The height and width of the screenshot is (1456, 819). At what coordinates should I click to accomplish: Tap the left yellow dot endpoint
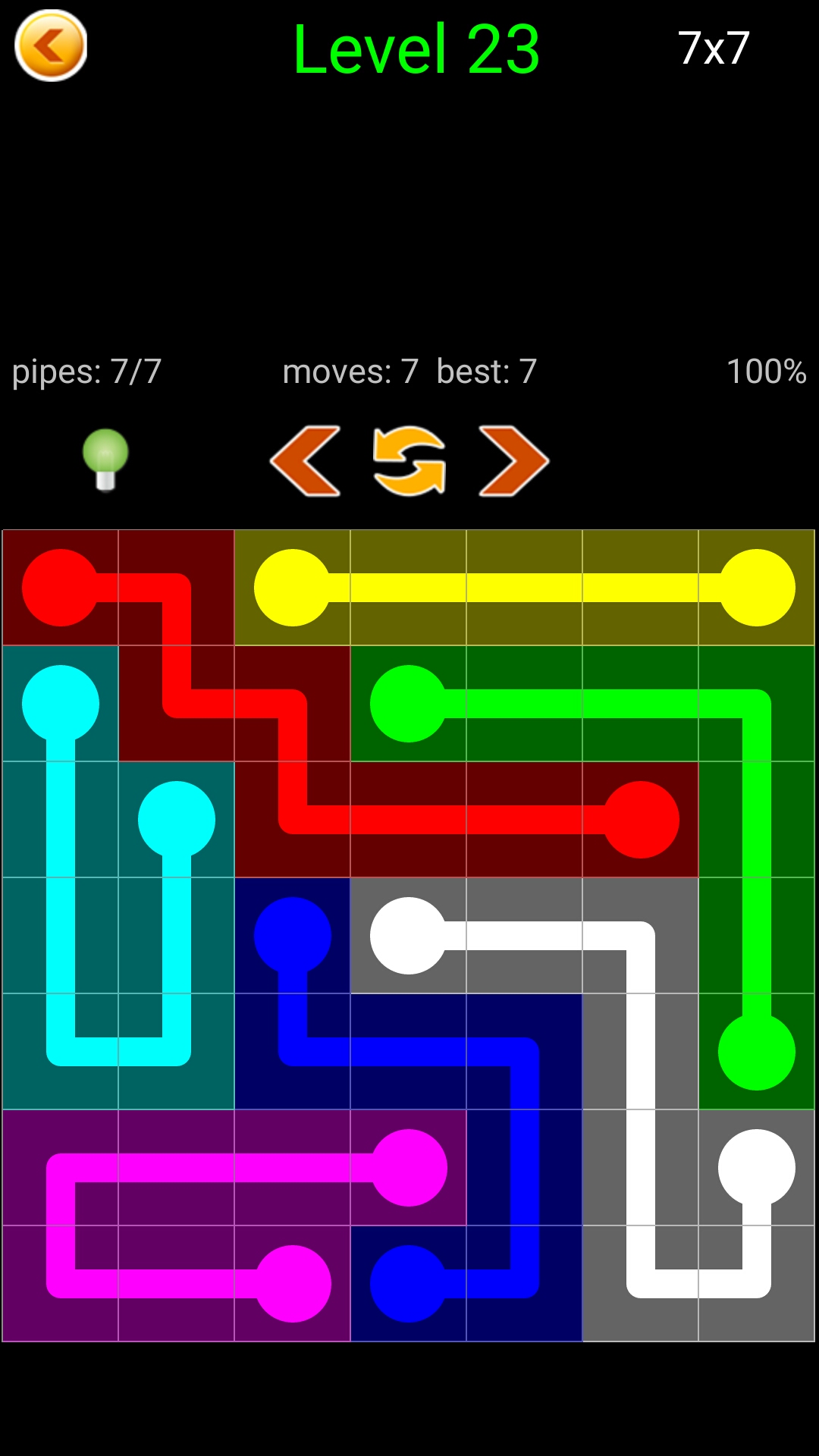(292, 588)
